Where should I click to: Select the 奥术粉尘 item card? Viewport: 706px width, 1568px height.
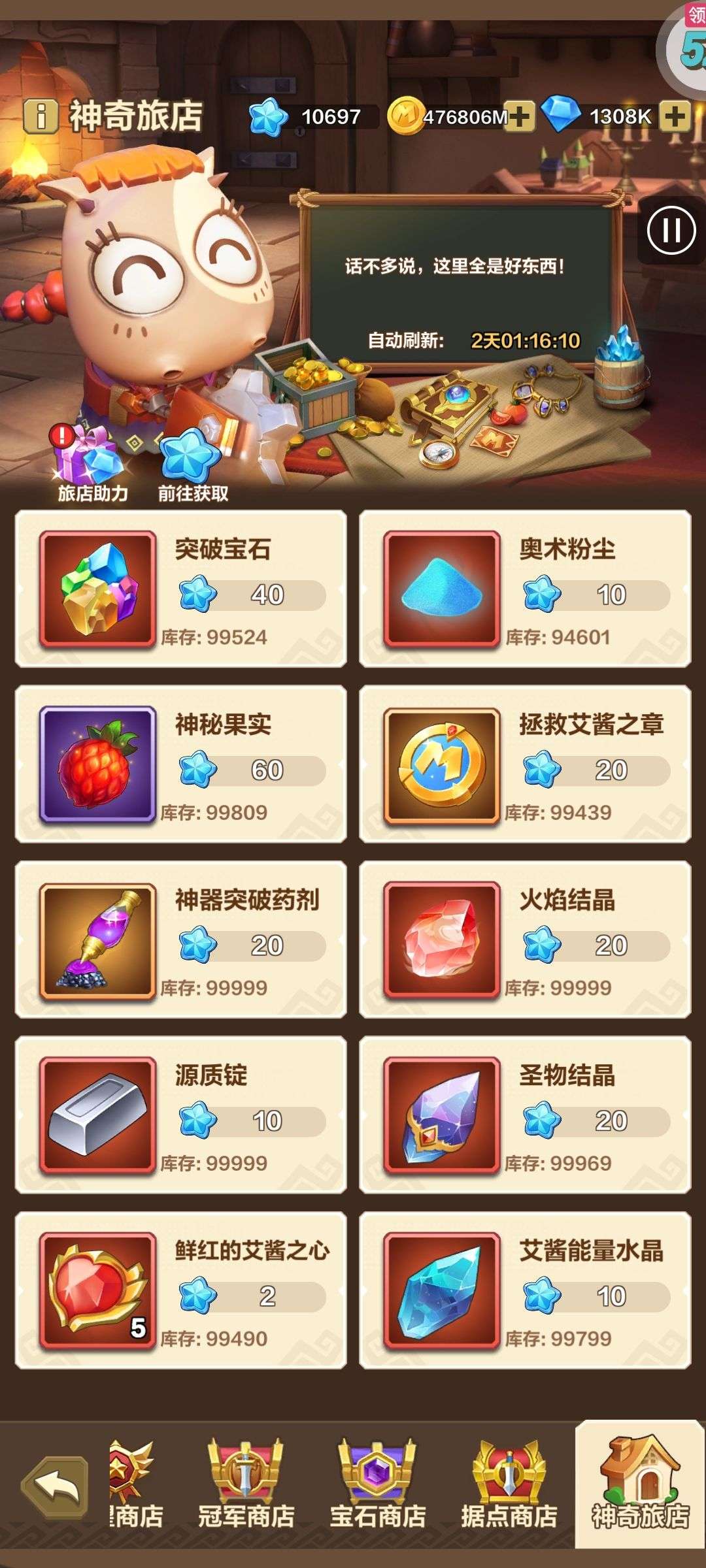point(525,589)
